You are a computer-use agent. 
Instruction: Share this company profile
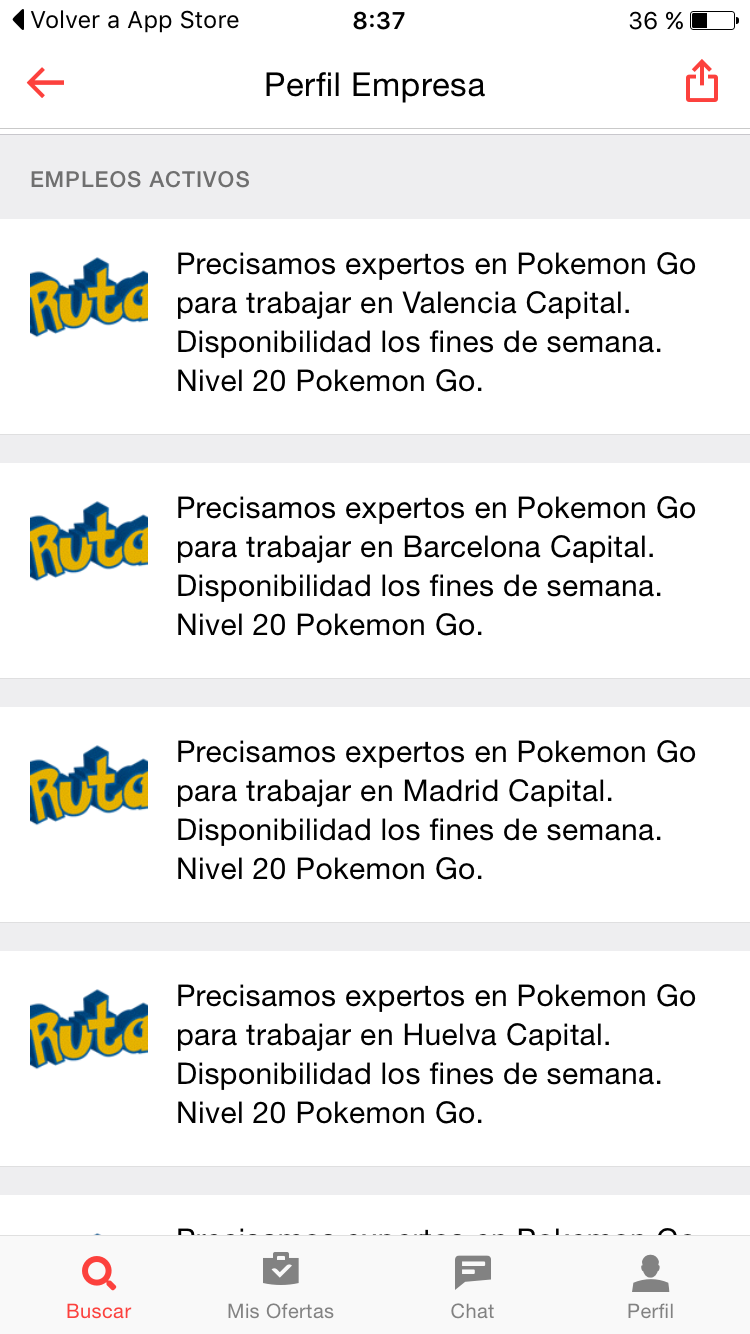tap(702, 82)
